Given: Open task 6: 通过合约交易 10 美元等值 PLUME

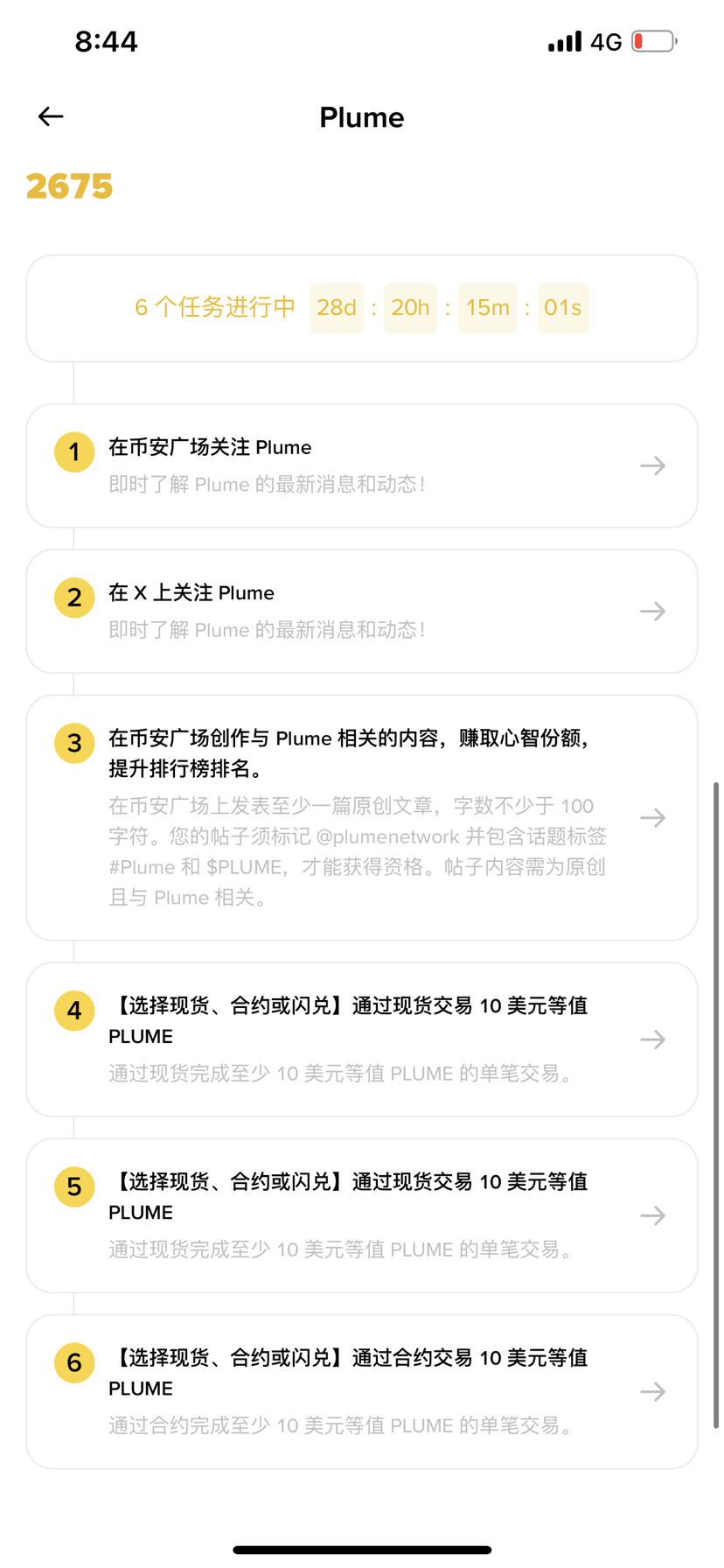Looking at the screenshot, I should 361,1390.
